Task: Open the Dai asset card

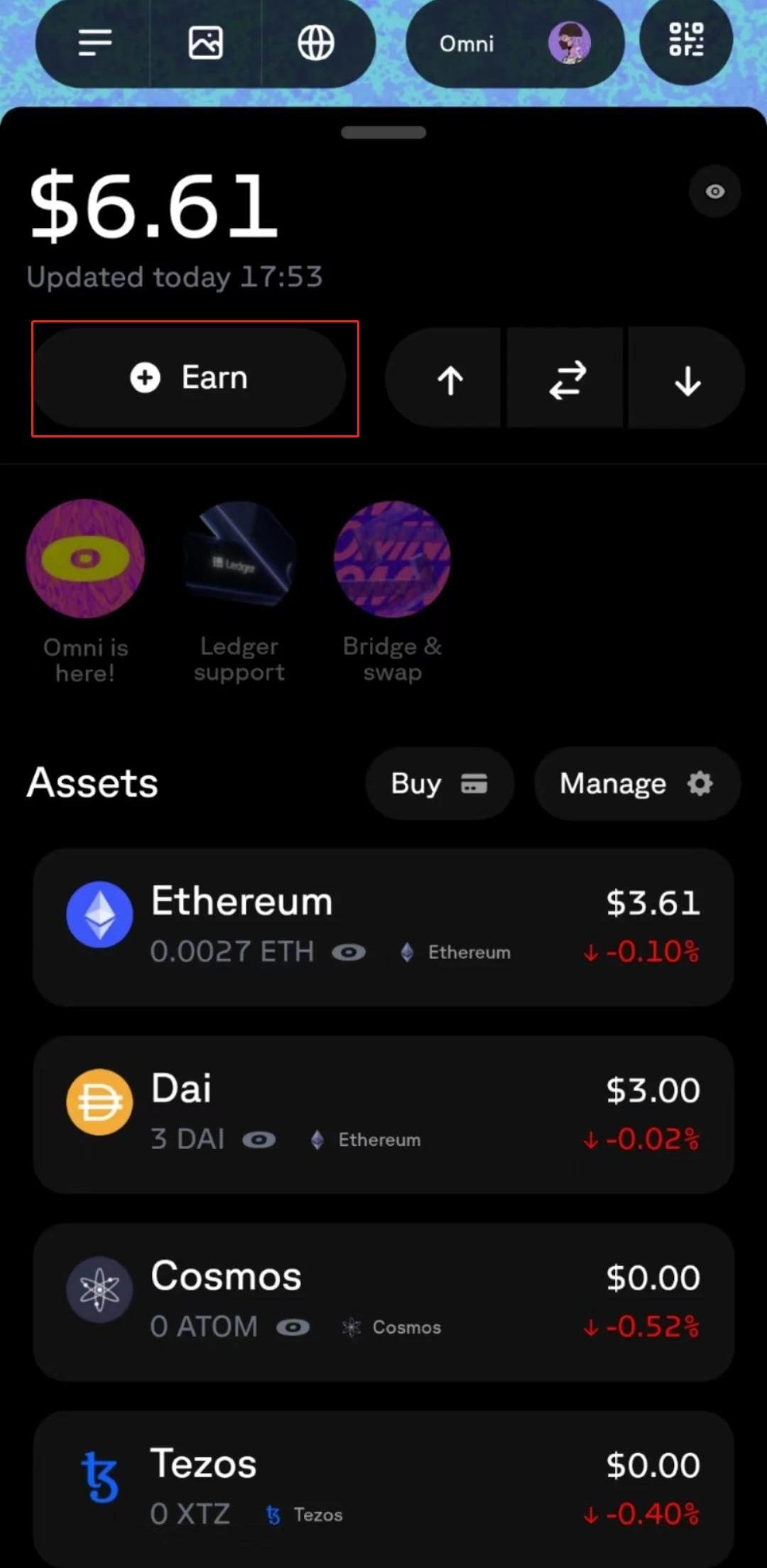Action: 383,1114
